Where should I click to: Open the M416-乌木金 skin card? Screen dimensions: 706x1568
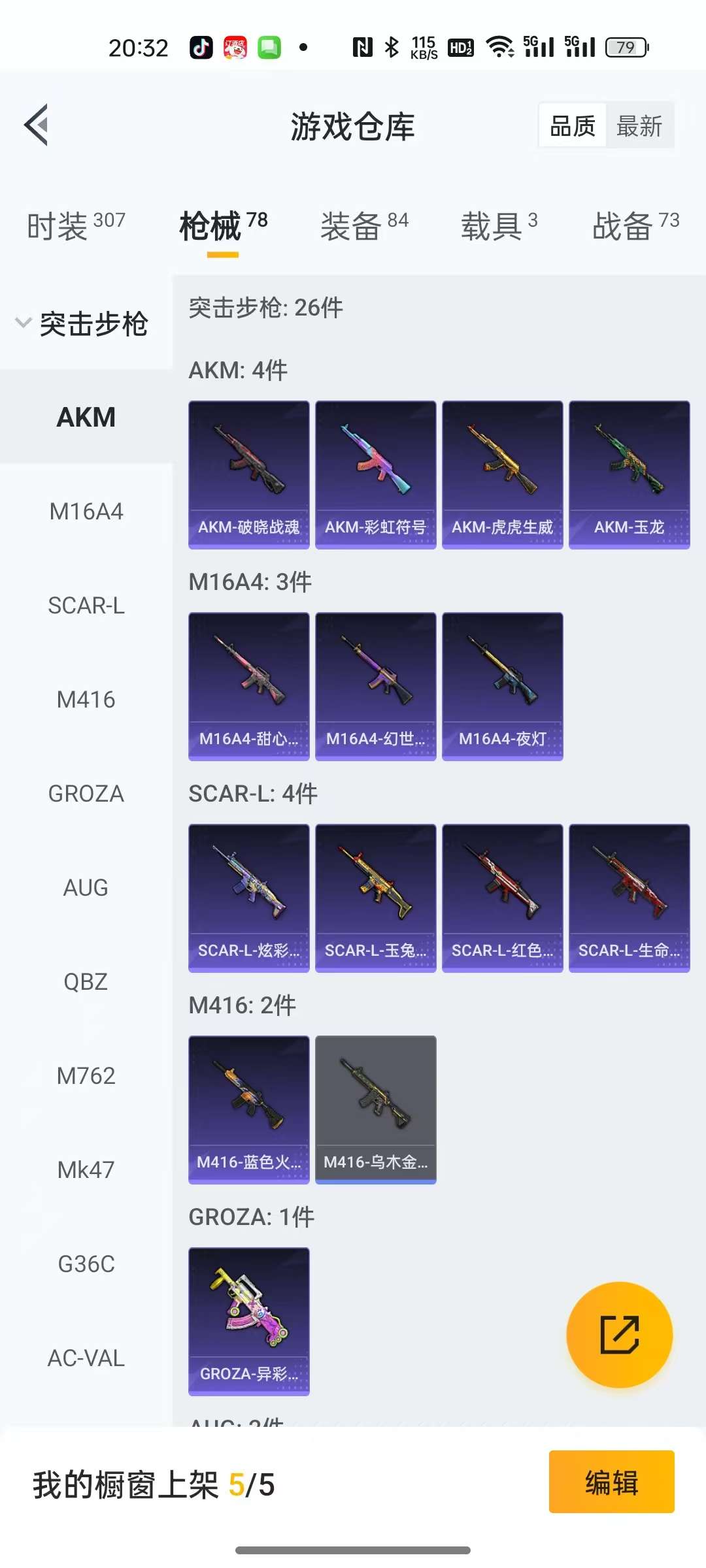point(376,1110)
